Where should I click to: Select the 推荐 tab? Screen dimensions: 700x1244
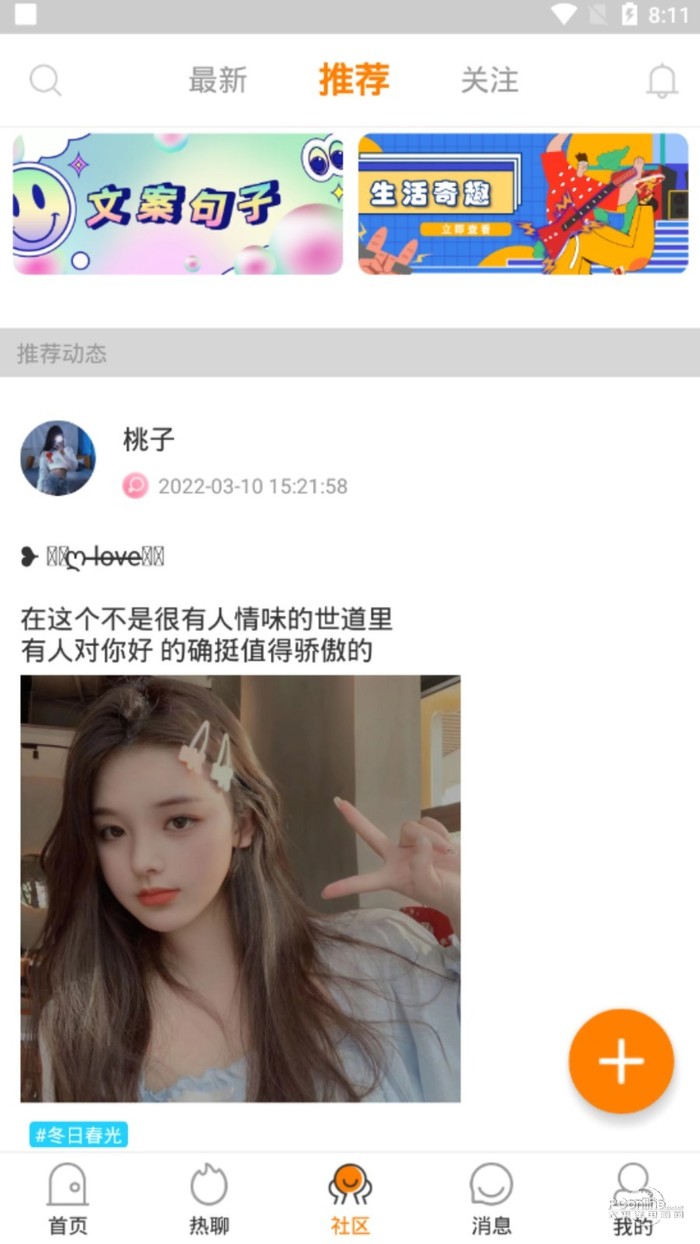354,79
